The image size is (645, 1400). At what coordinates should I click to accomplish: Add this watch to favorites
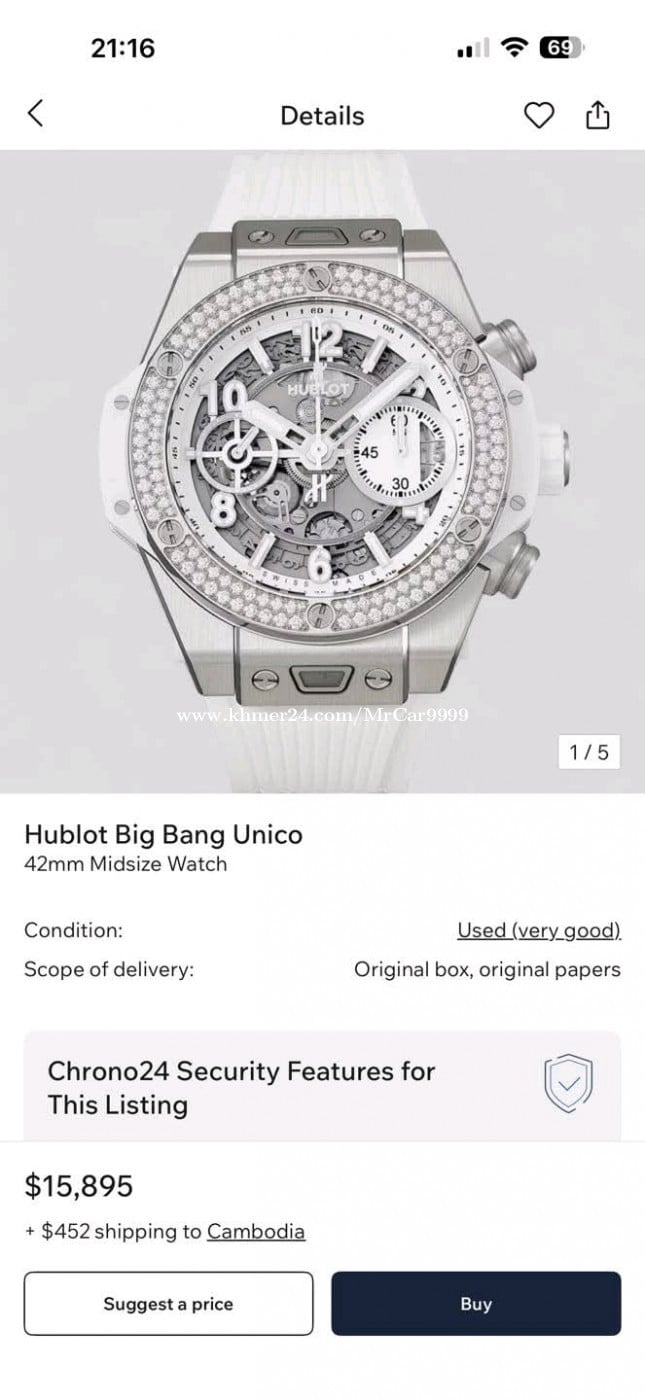click(539, 116)
